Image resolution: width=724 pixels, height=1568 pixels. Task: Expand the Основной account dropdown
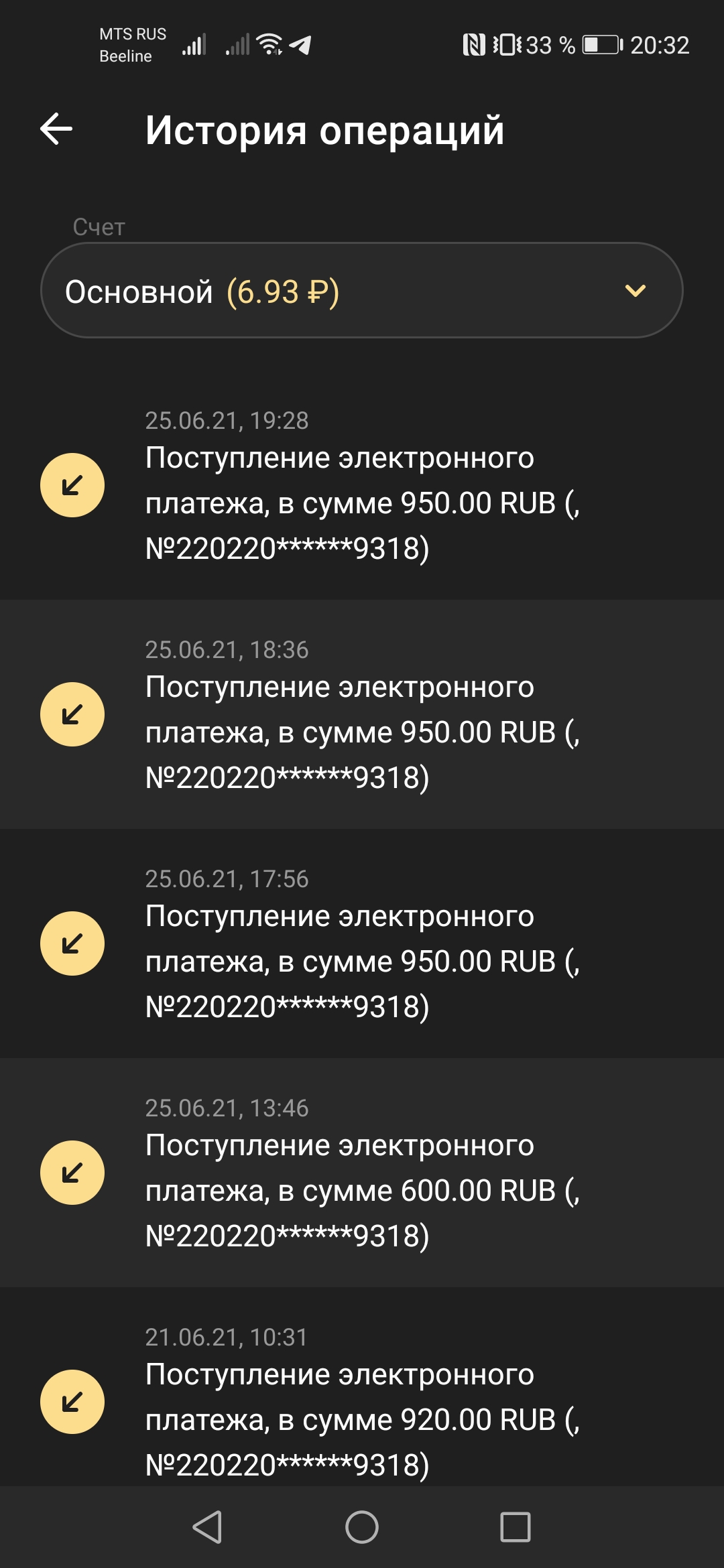362,290
